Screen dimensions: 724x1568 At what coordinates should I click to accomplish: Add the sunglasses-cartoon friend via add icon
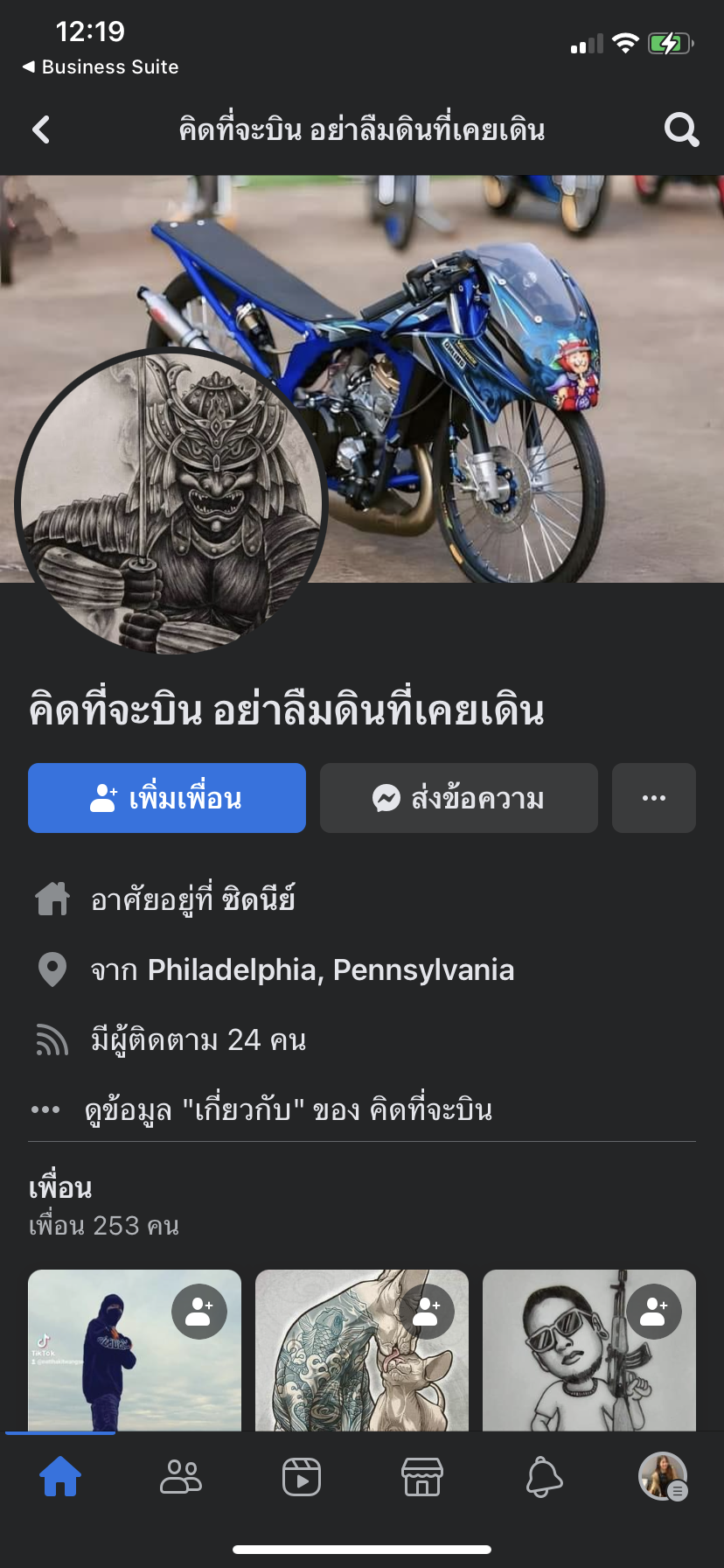coord(654,1311)
